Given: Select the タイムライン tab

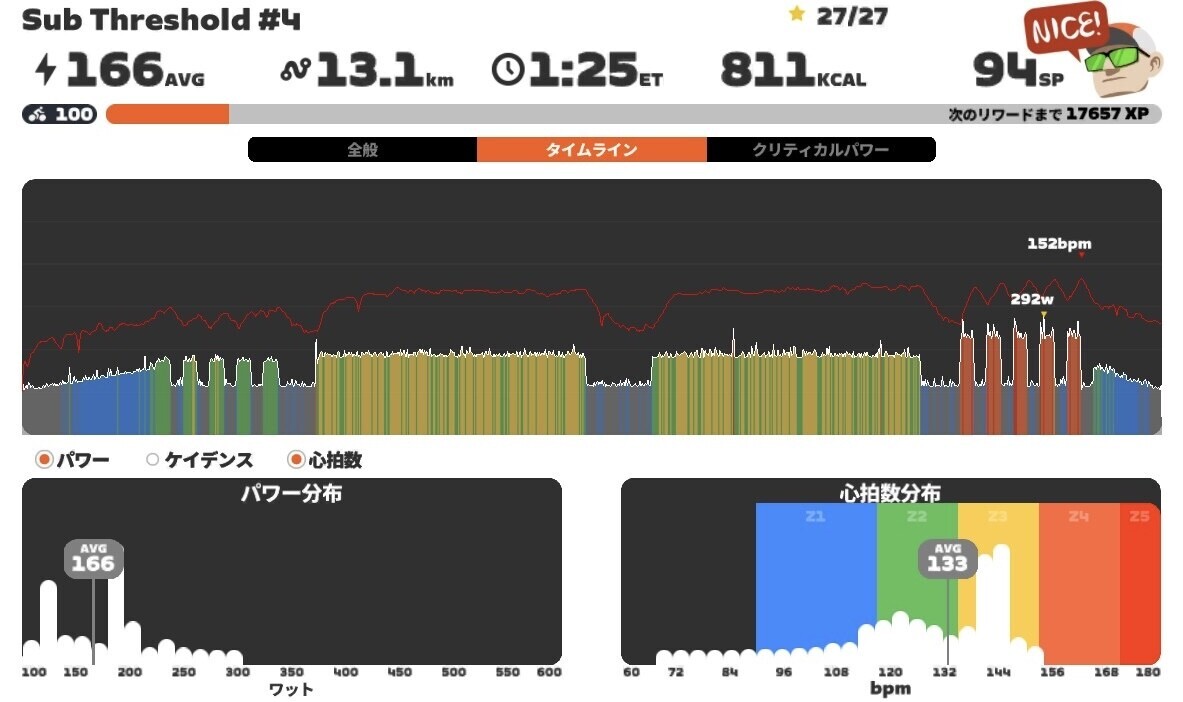Looking at the screenshot, I should click(592, 149).
